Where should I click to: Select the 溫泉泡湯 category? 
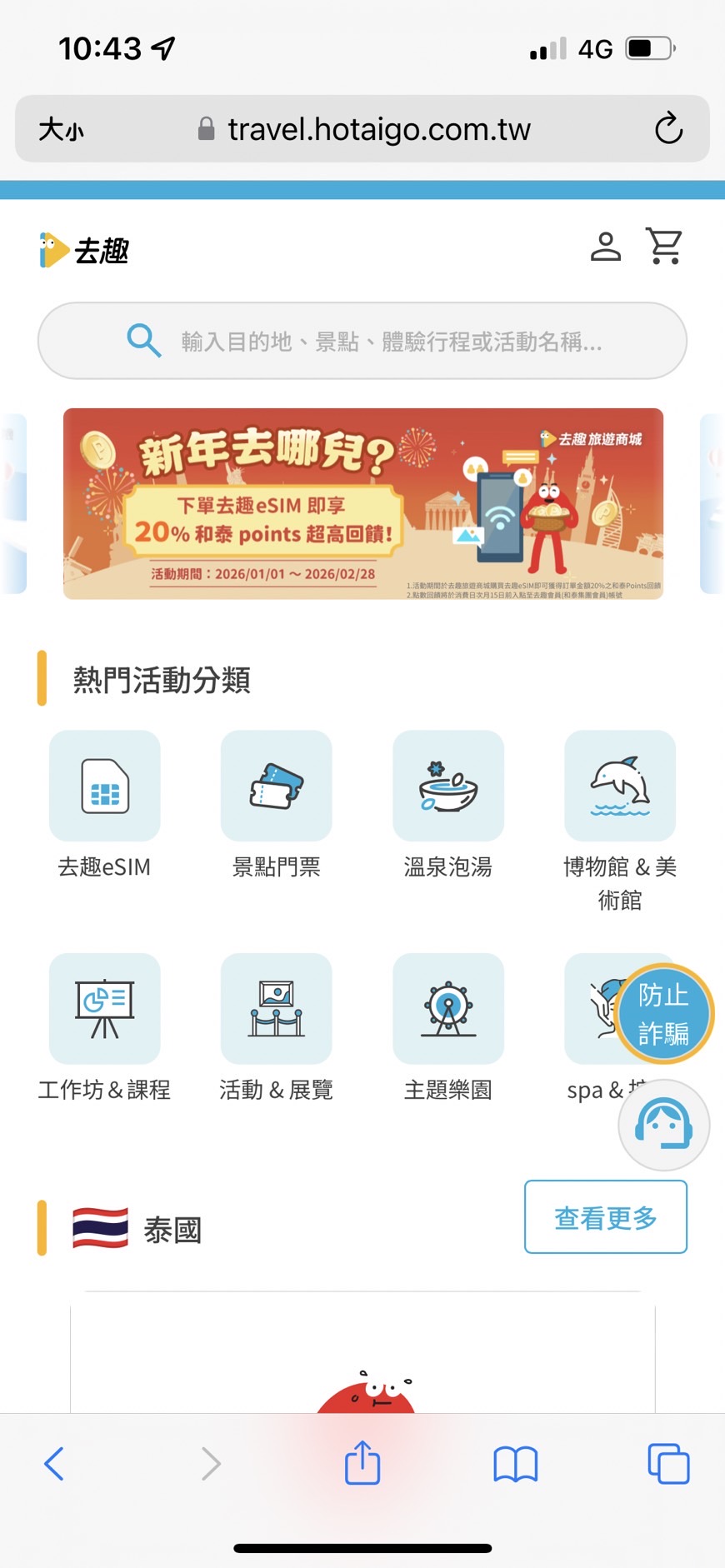(448, 786)
